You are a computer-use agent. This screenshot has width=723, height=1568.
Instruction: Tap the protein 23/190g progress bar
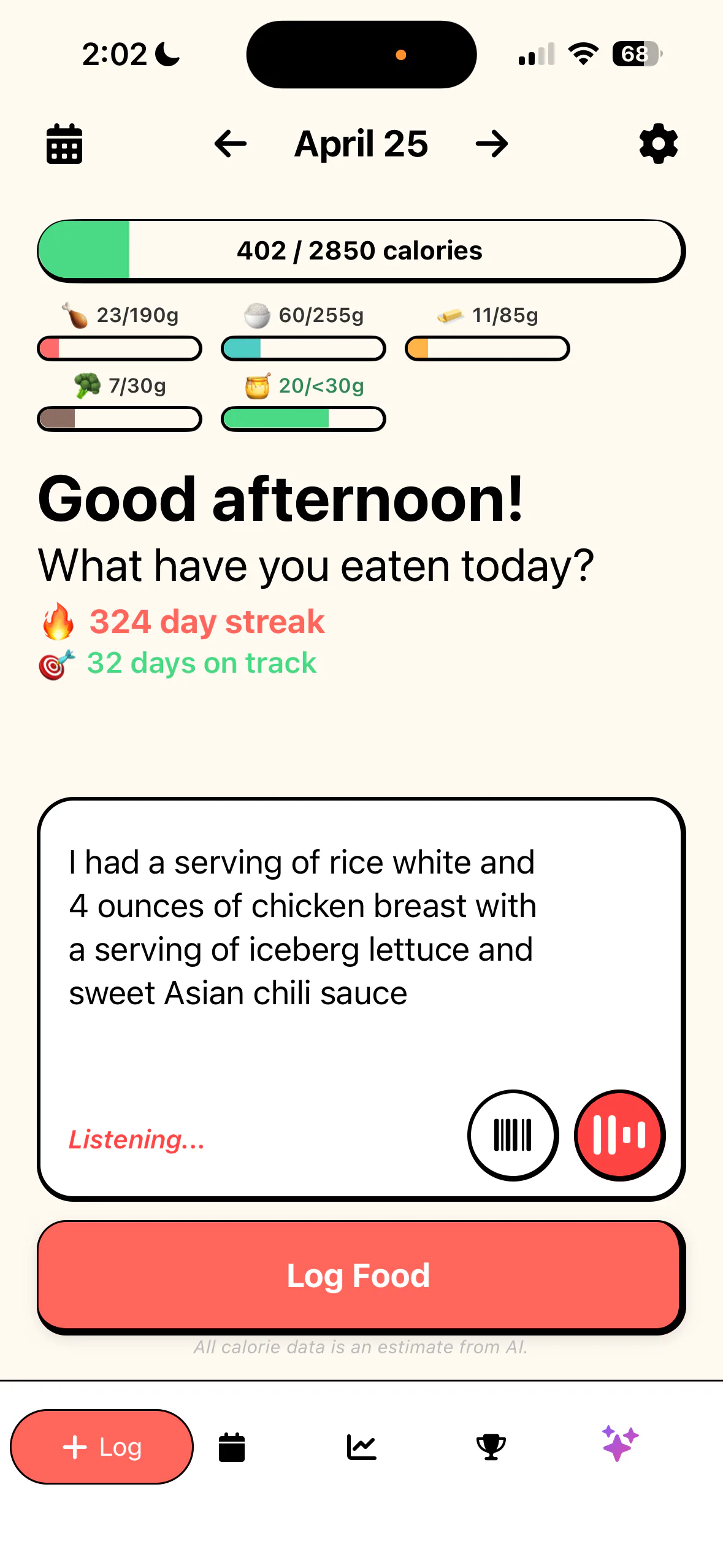click(120, 348)
